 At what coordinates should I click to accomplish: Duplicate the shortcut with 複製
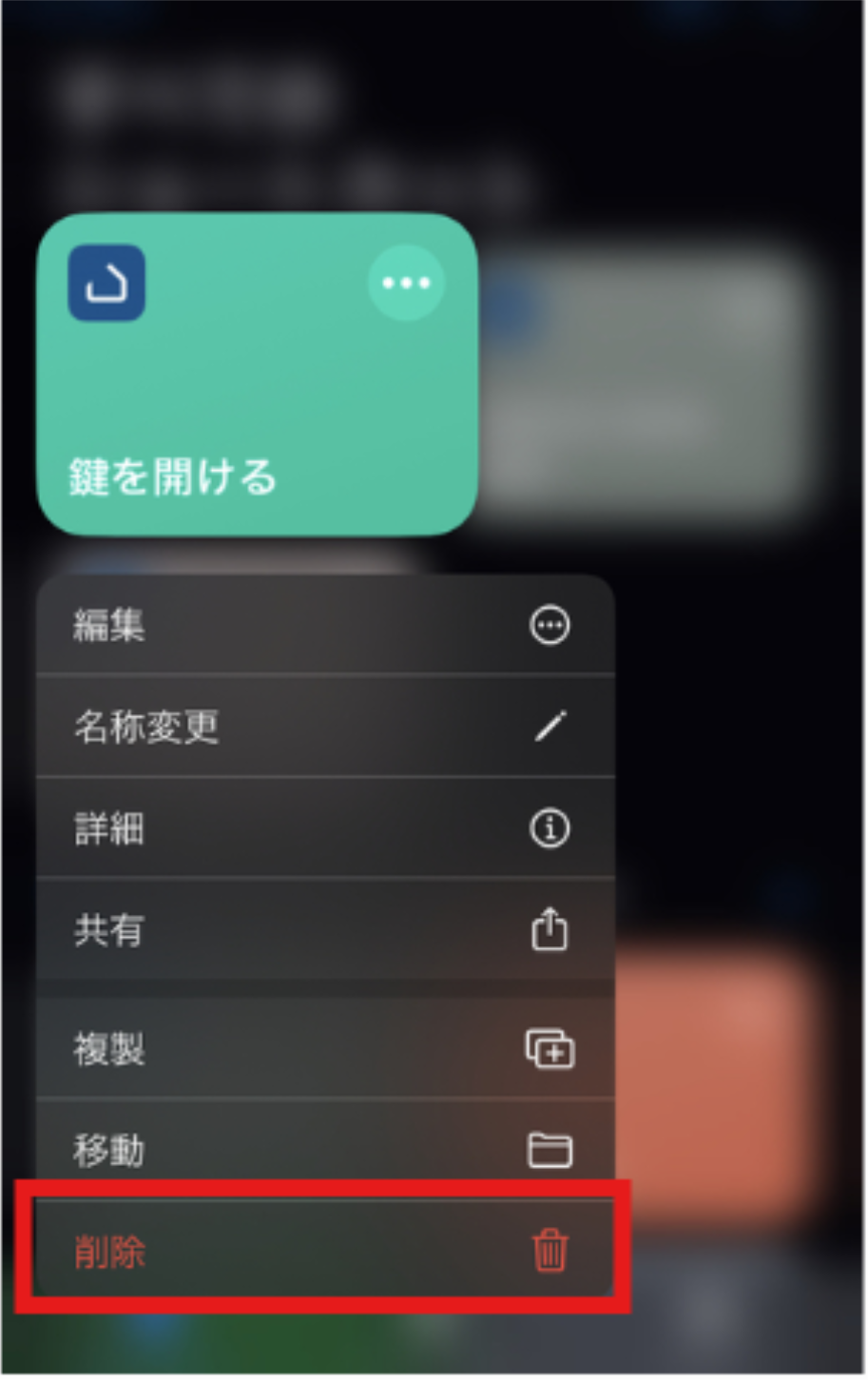[x=324, y=1049]
